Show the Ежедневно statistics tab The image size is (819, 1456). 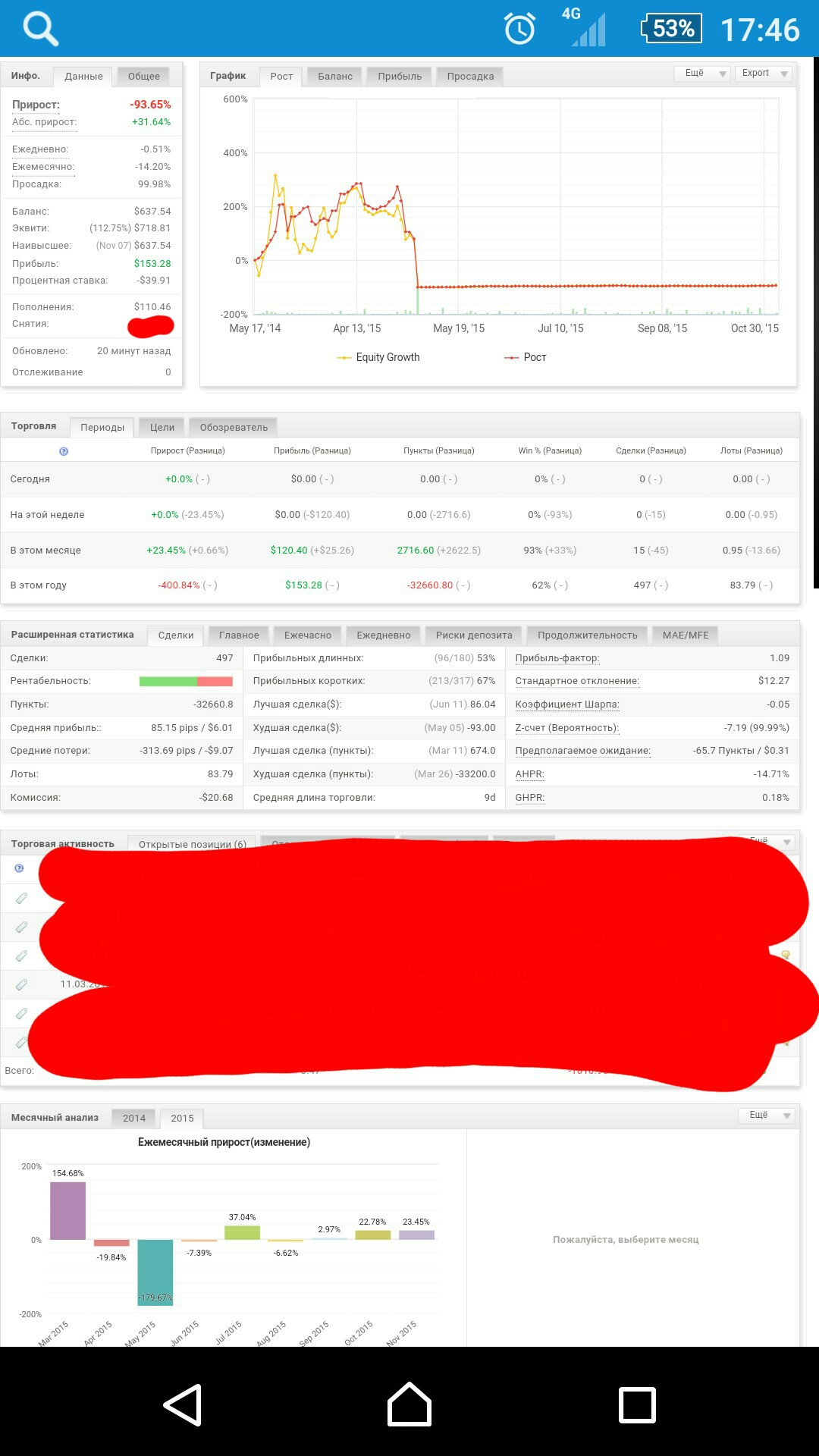pyautogui.click(x=384, y=635)
